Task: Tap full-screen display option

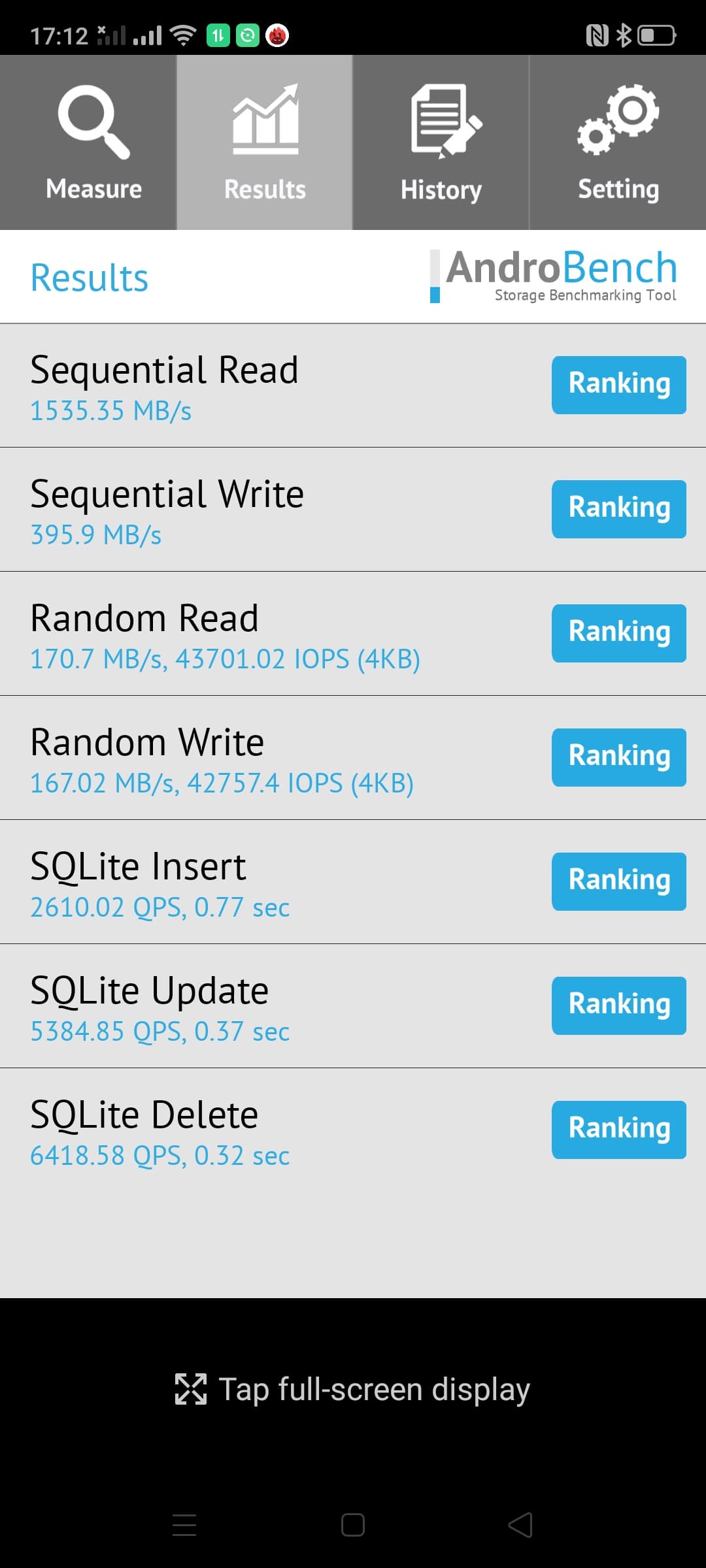Action: (x=353, y=1390)
